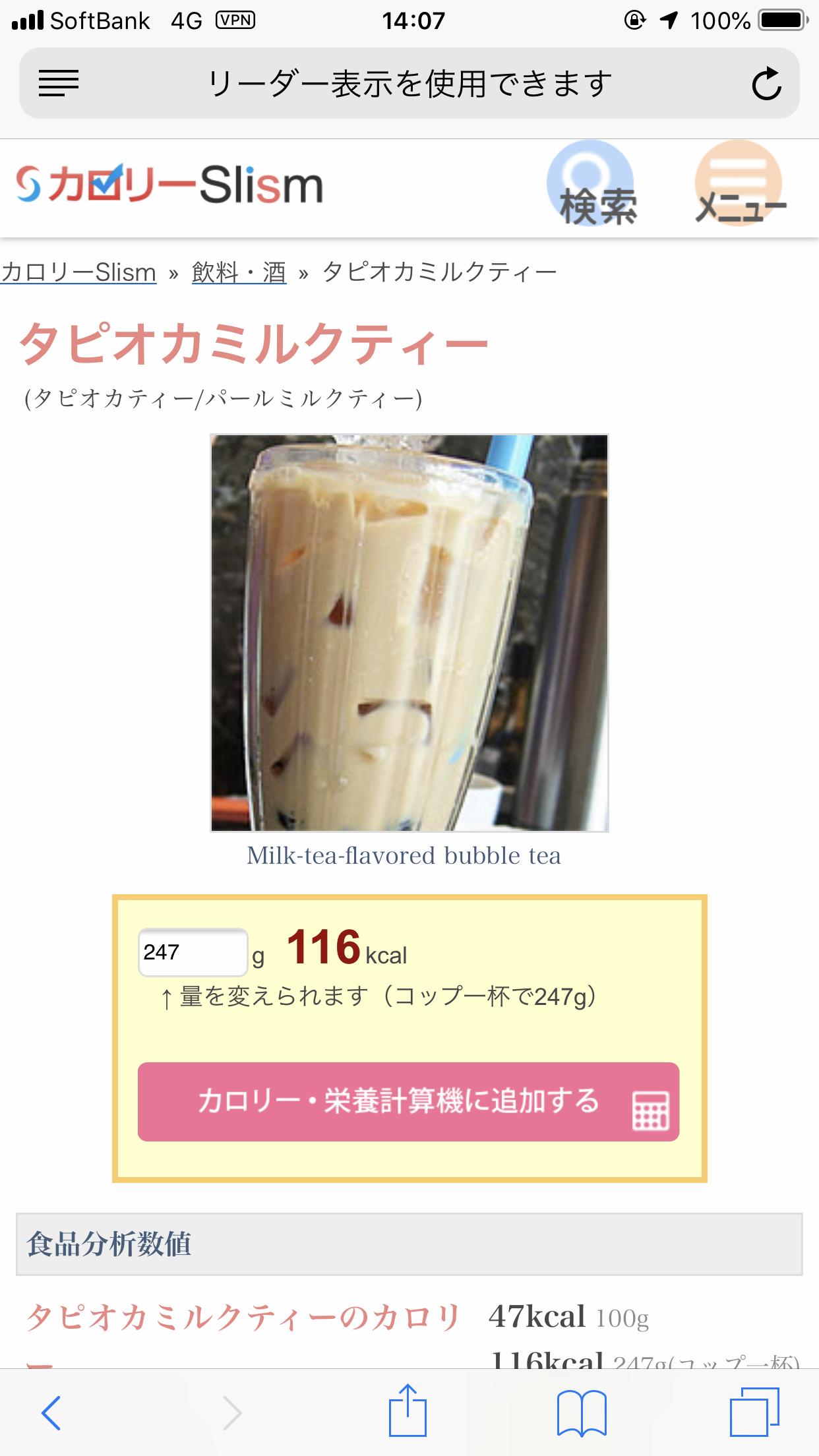Go back to the previous page
819x1456 pixels.
(x=51, y=1412)
